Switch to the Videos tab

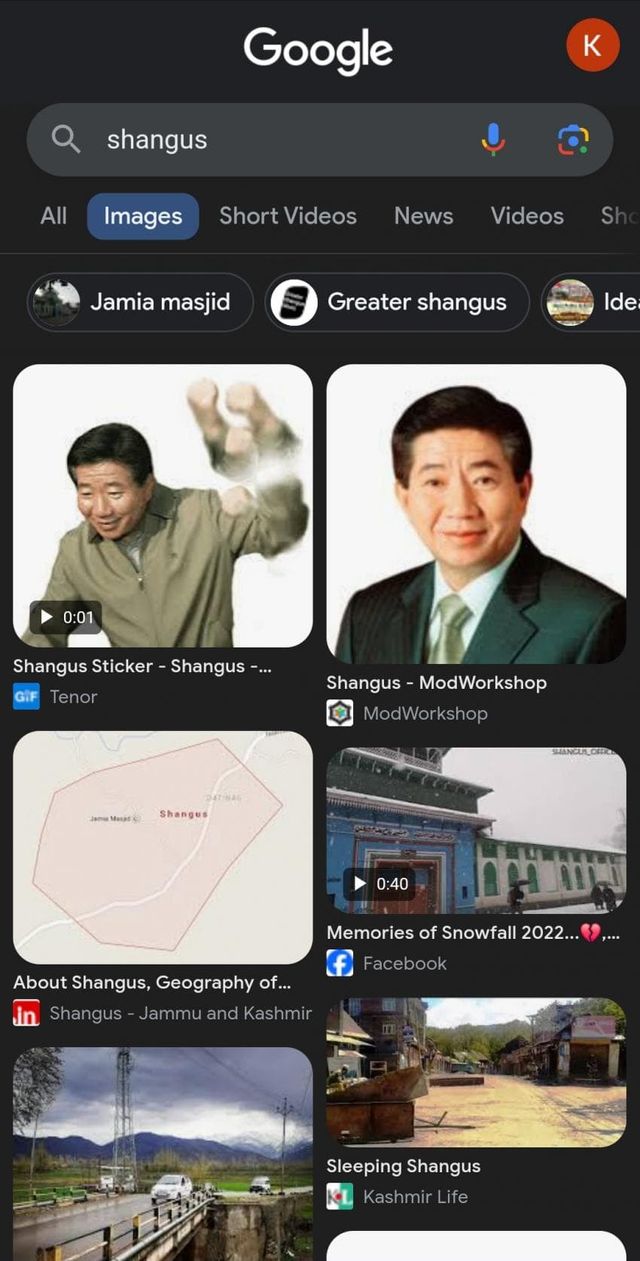coord(527,216)
